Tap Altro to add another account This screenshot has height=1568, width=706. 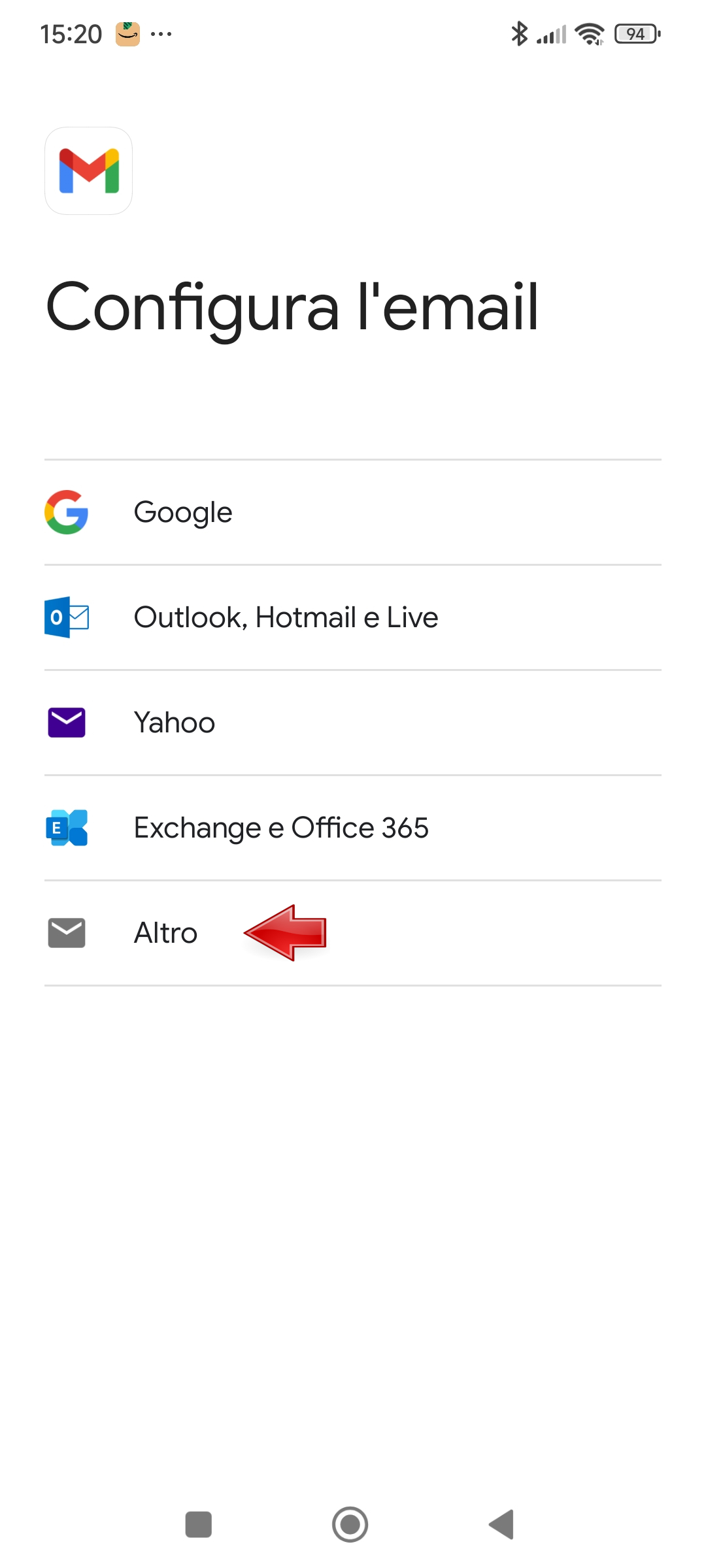pyautogui.click(x=165, y=933)
